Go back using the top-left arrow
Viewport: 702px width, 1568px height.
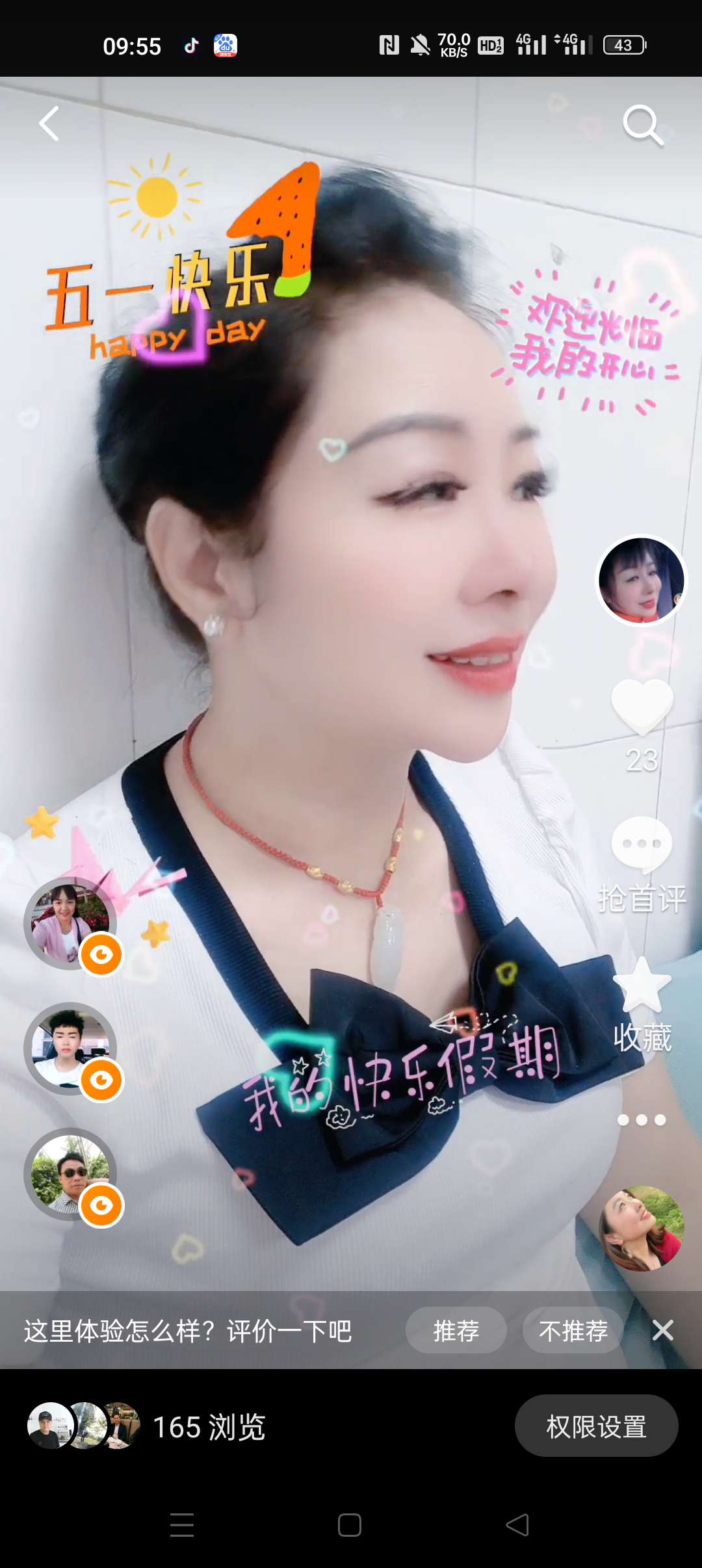49,124
